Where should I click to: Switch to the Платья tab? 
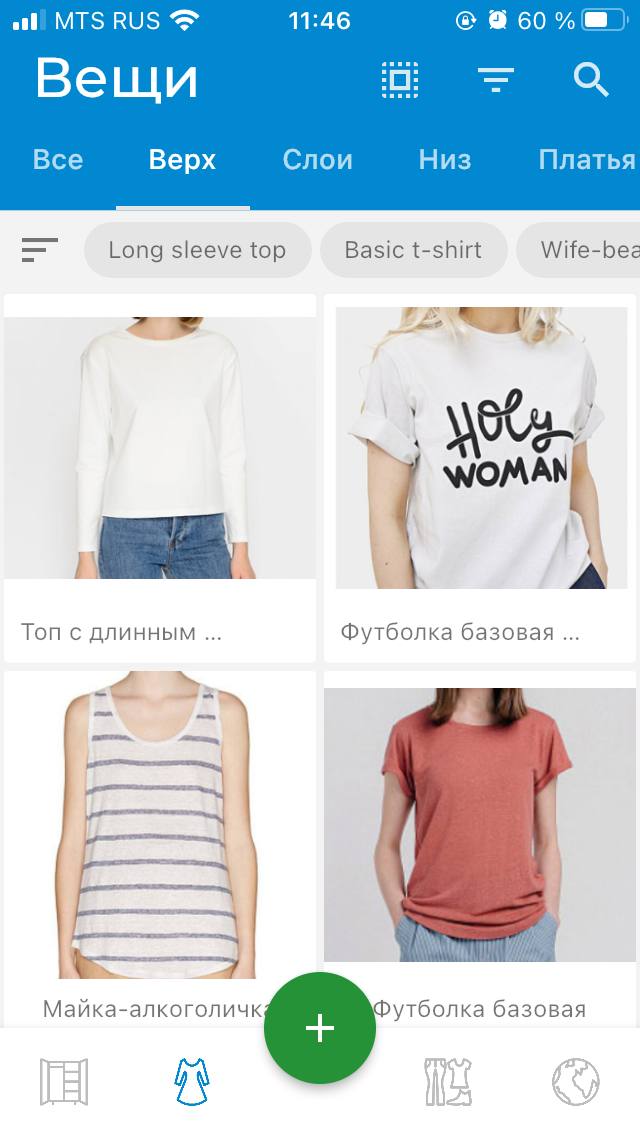(x=587, y=160)
